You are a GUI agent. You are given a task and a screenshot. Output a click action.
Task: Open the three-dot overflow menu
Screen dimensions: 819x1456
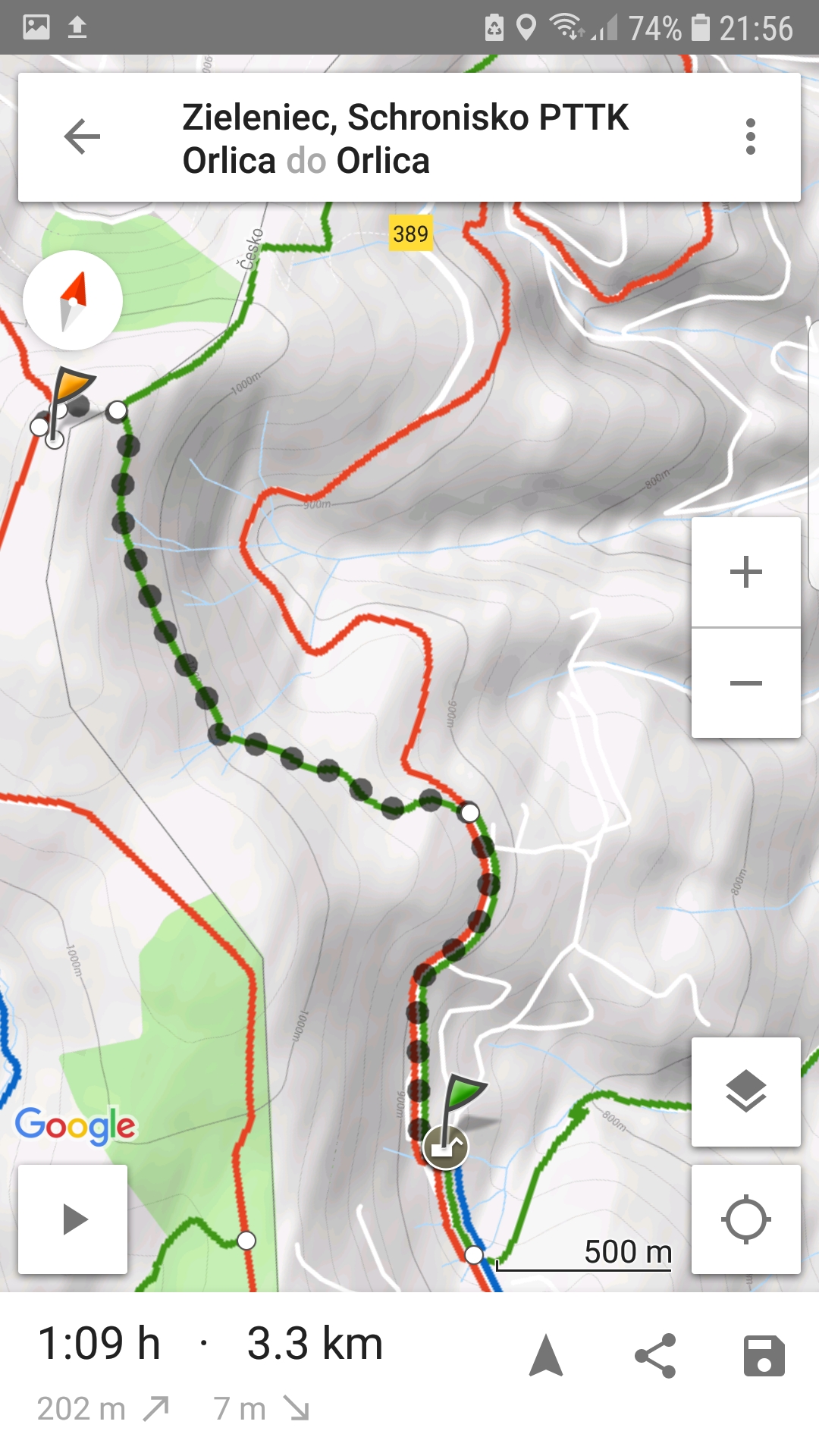coord(750,137)
